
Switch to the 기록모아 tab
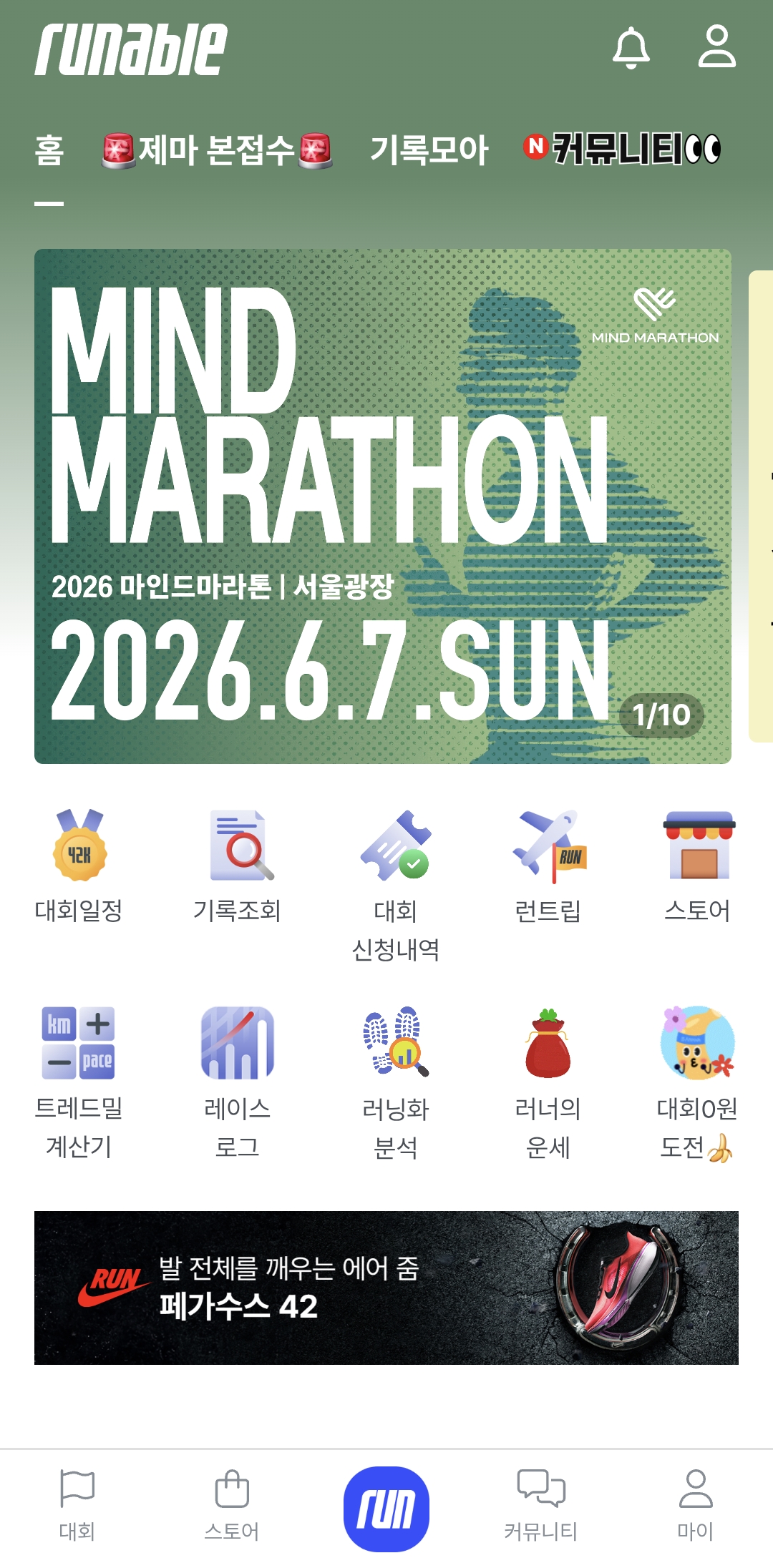(429, 150)
